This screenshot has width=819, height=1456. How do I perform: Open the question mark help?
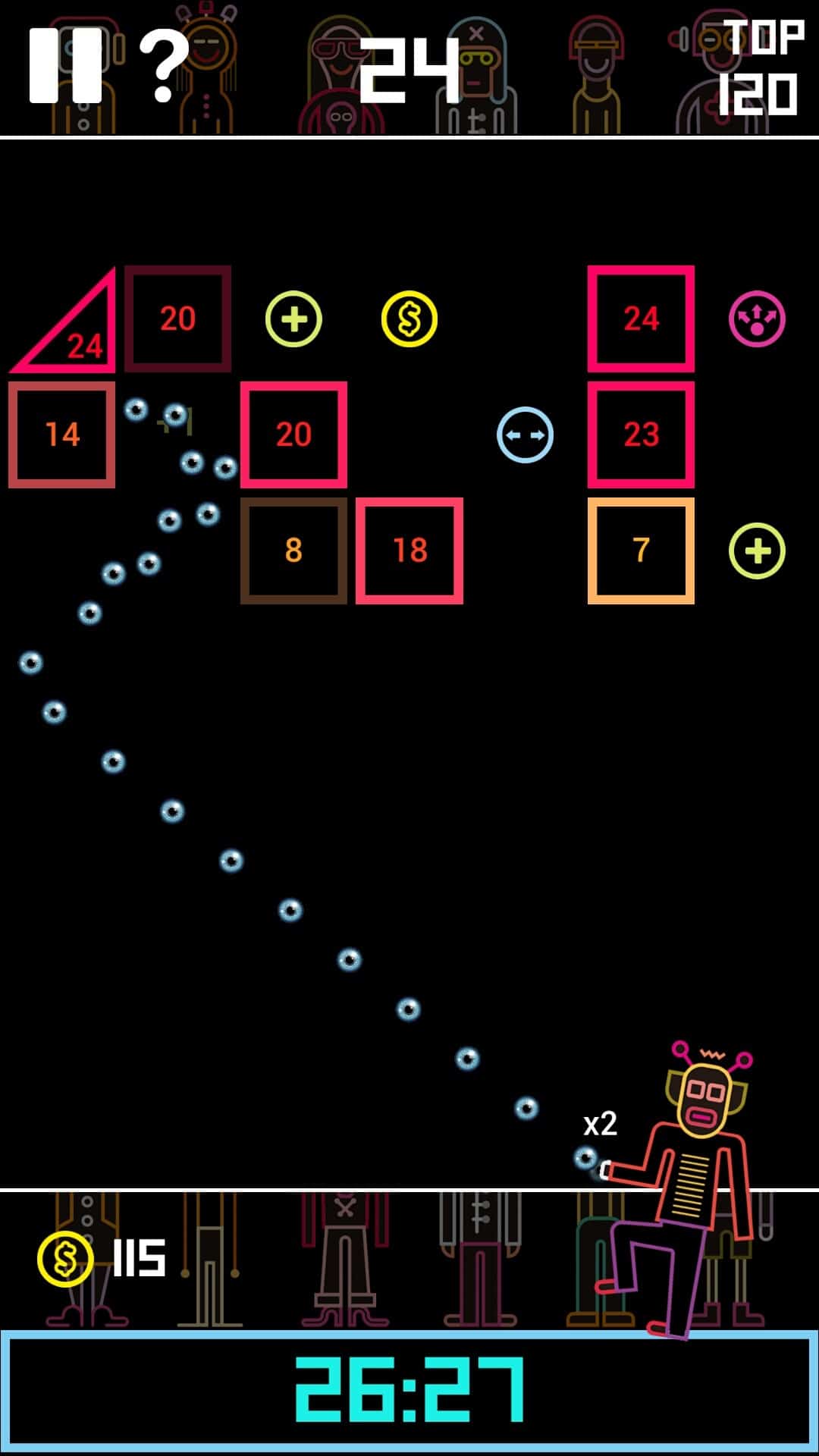[x=165, y=67]
